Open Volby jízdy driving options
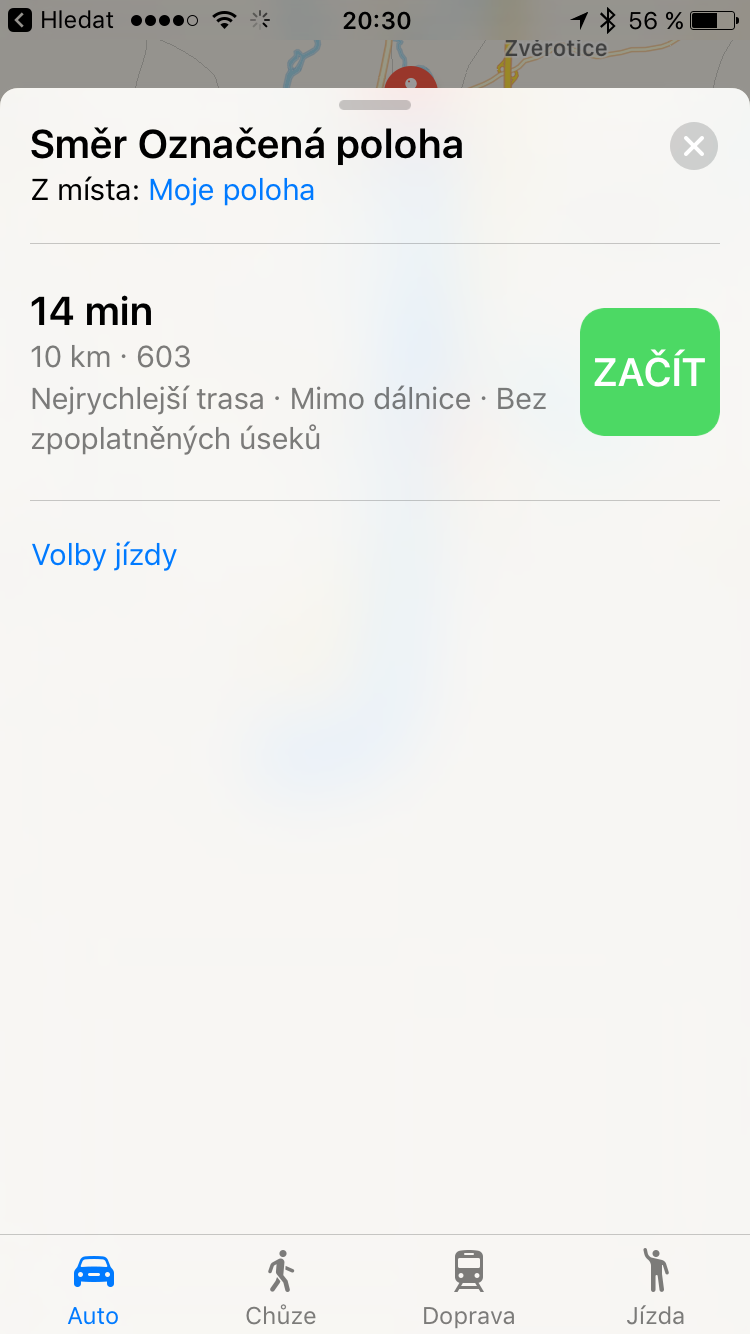Screen dimensions: 750x1334 (104, 555)
